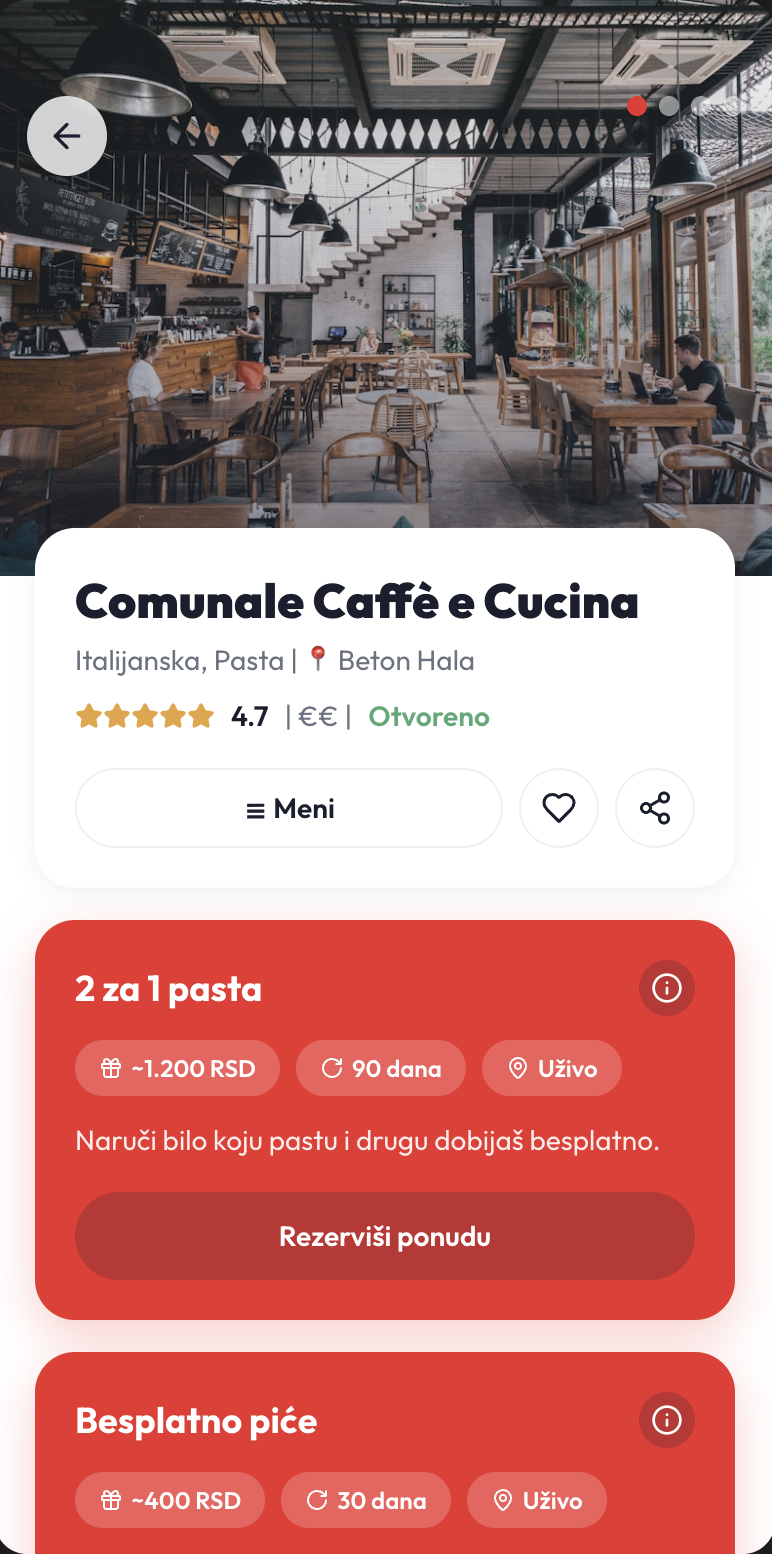Viewport: 772px width, 1554px height.
Task: Open the Meni button
Action: (289, 808)
